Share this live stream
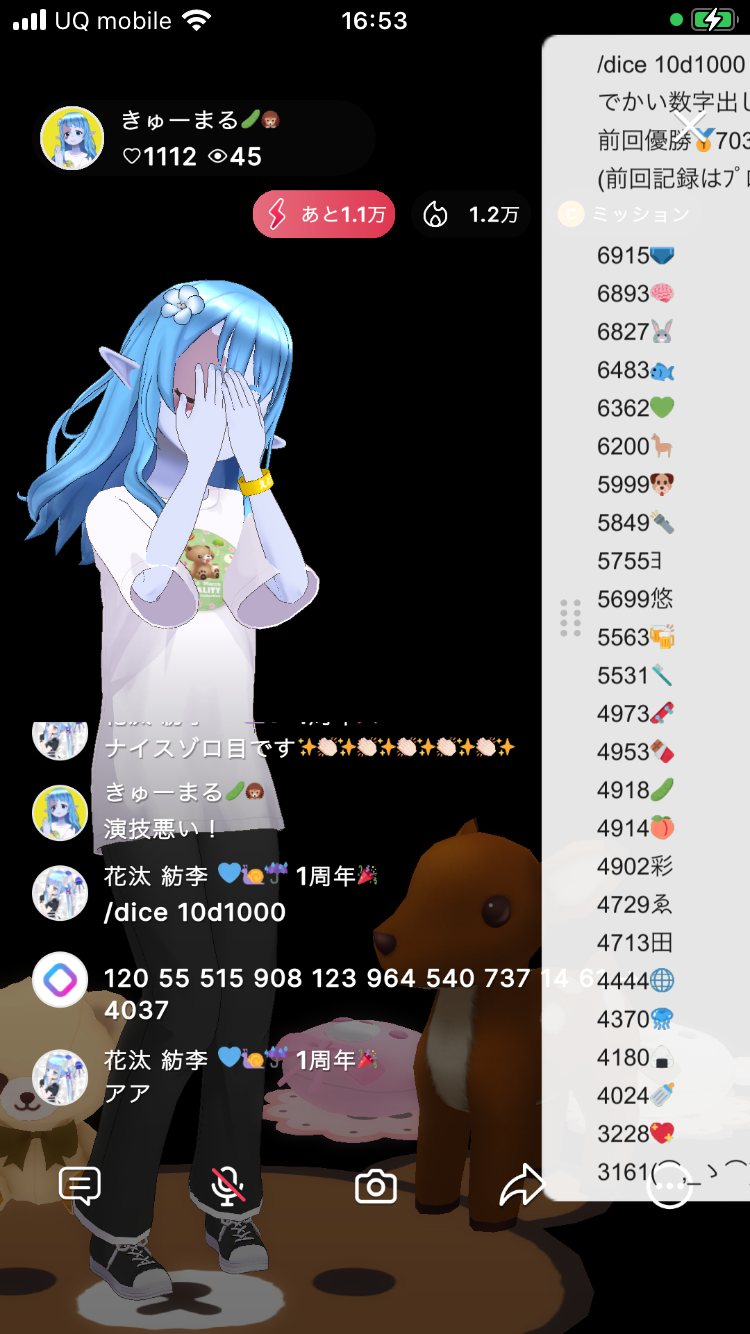750x1334 pixels. tap(522, 1187)
